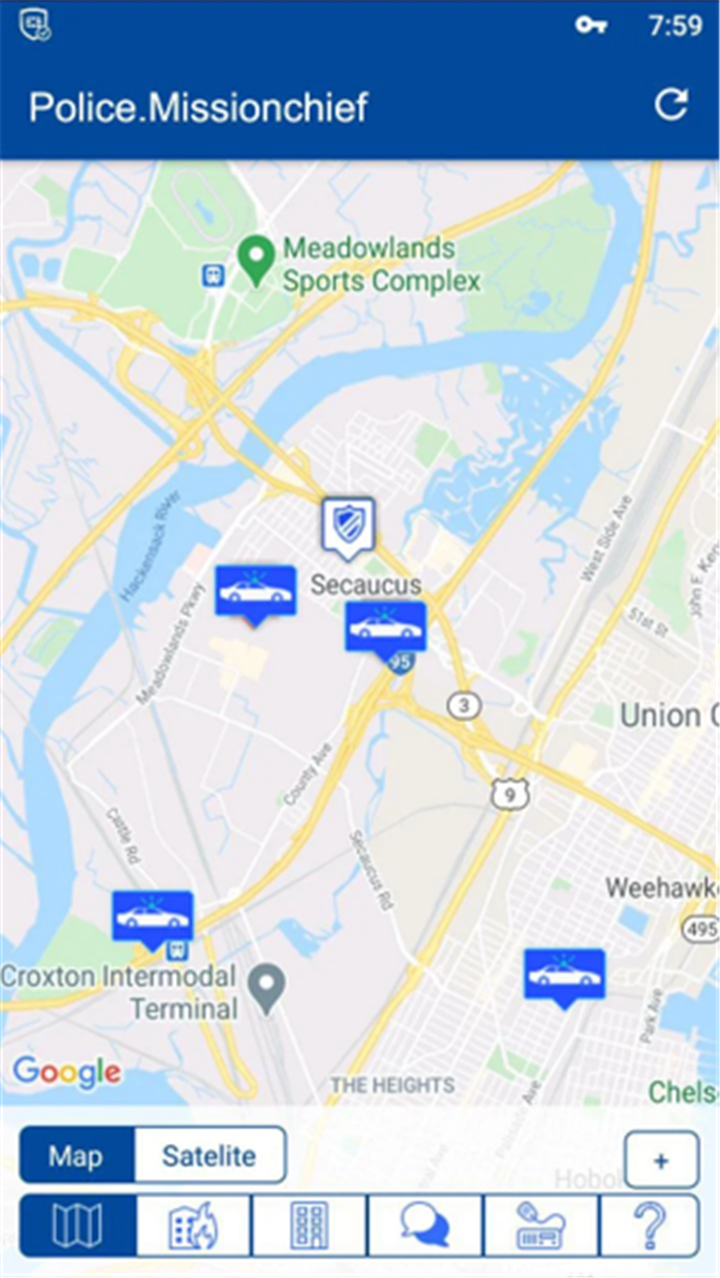Image resolution: width=720 pixels, height=1278 pixels.
Task: Tap the police car marker near Meadowlands Pkwy
Action: [256, 594]
